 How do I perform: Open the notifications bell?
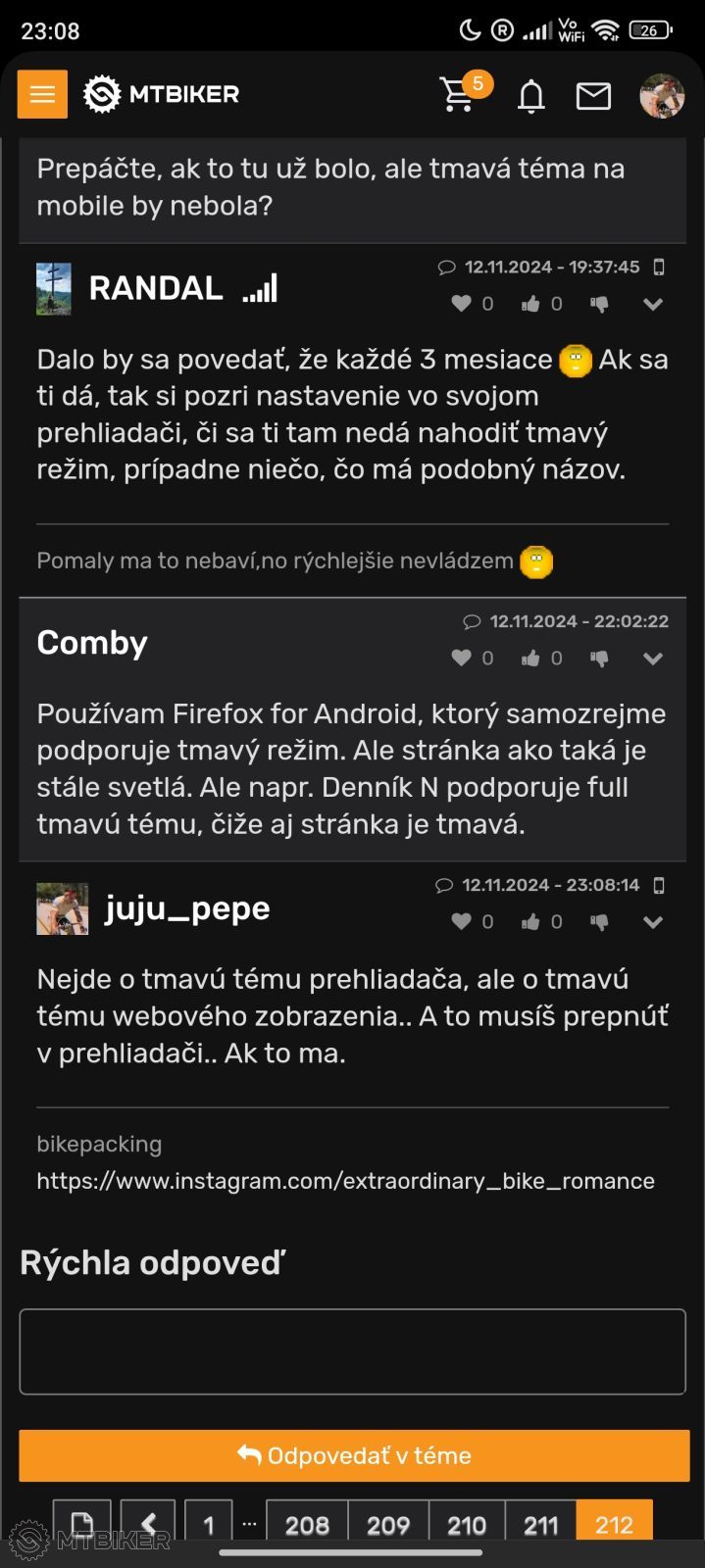[530, 96]
